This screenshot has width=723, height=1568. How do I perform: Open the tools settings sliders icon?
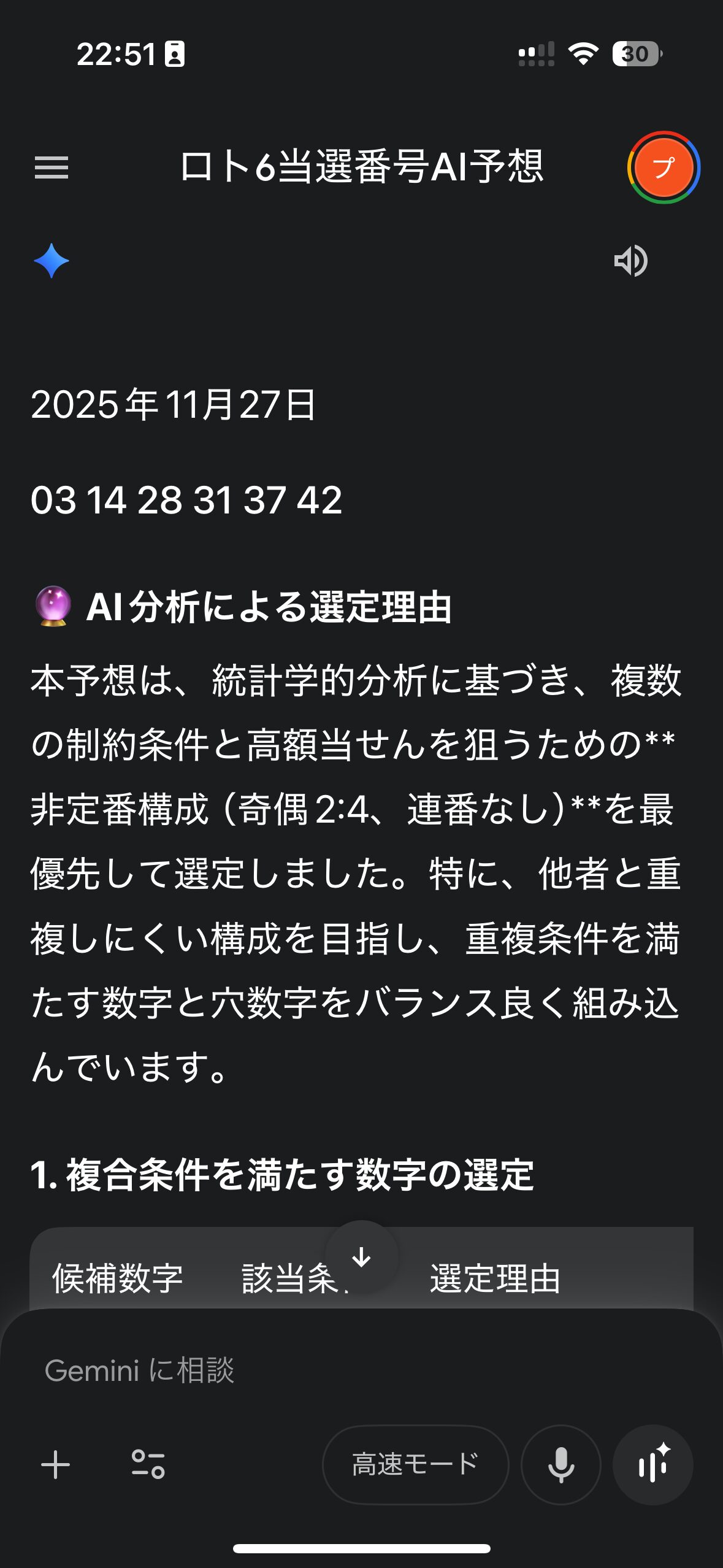pos(148,1465)
